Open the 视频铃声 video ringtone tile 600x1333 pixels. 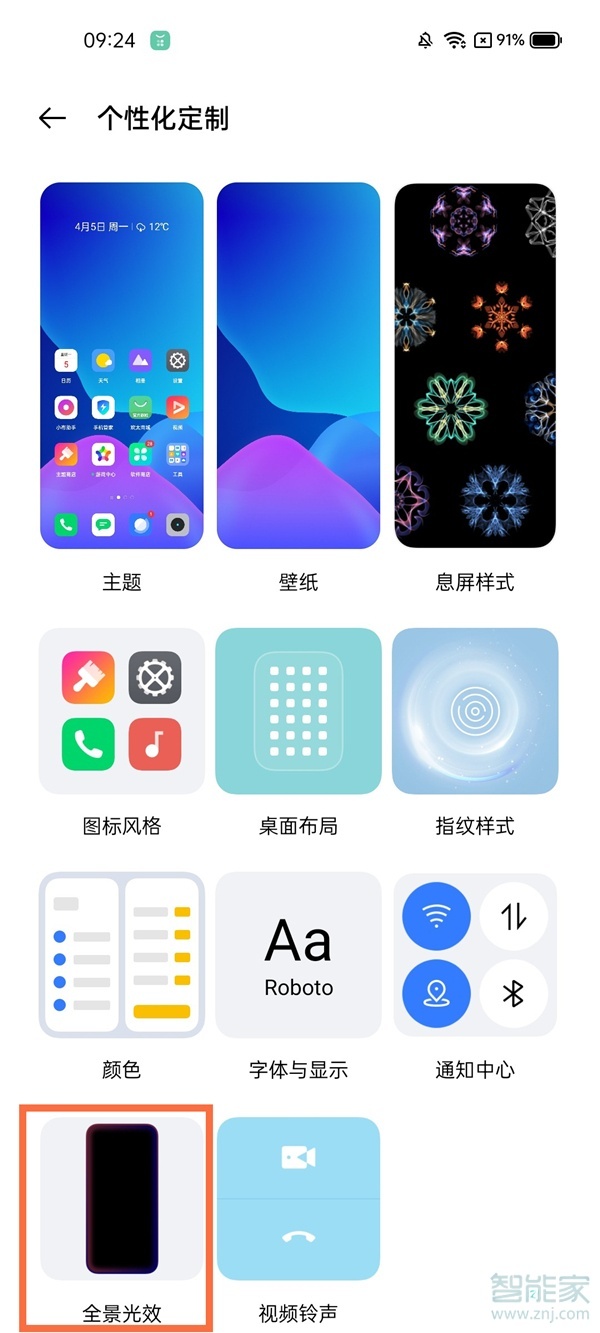point(298,1199)
